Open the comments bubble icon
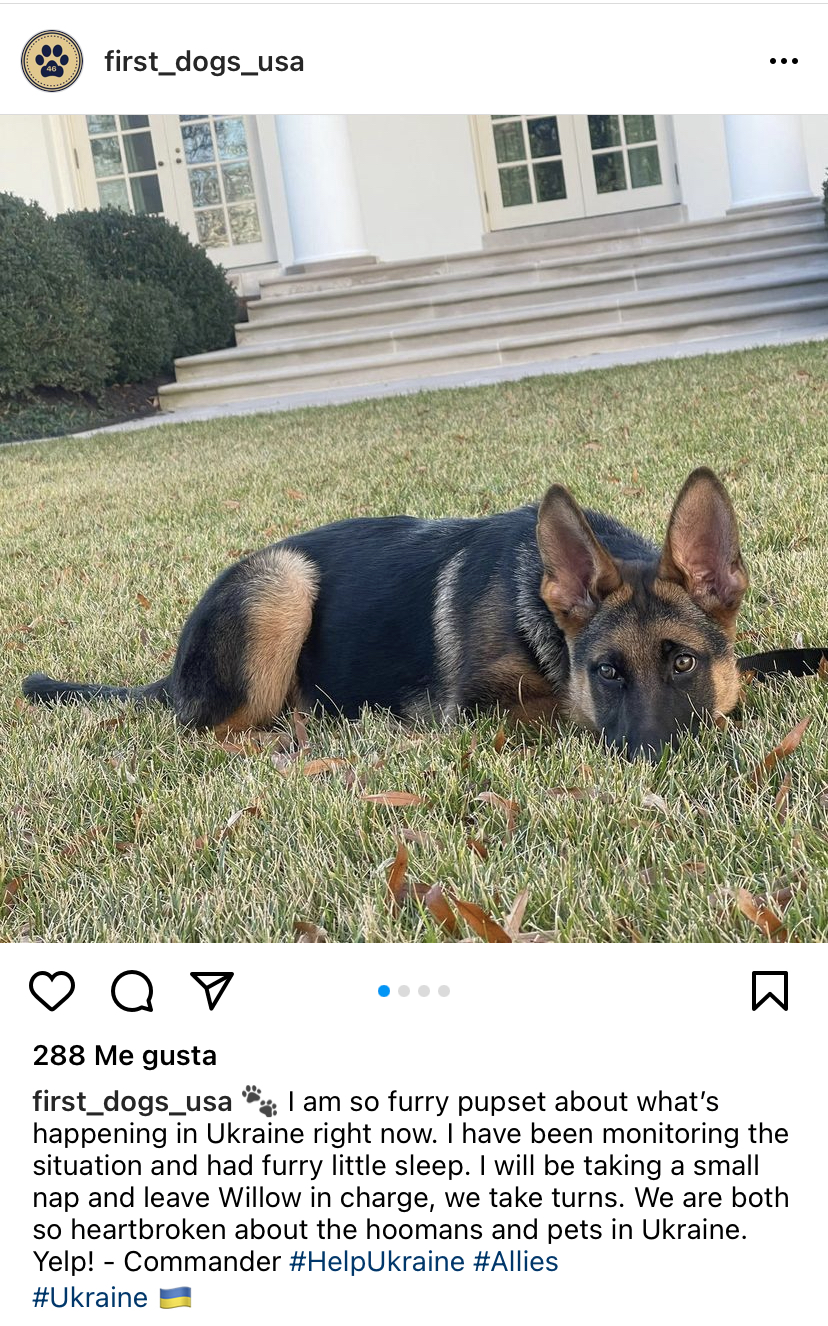Image resolution: width=828 pixels, height=1326 pixels. (x=132, y=991)
